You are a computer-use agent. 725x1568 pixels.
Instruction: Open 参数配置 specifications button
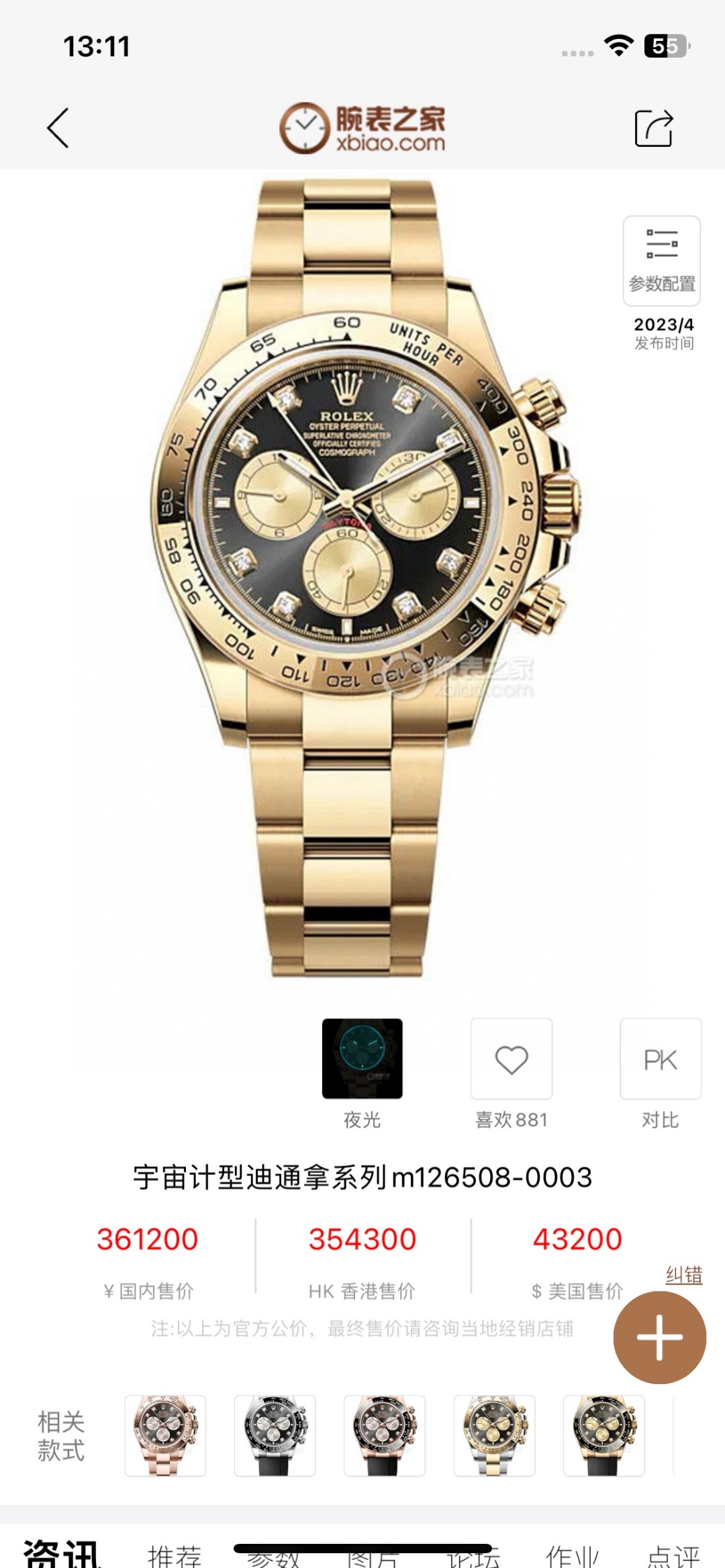[x=661, y=261]
